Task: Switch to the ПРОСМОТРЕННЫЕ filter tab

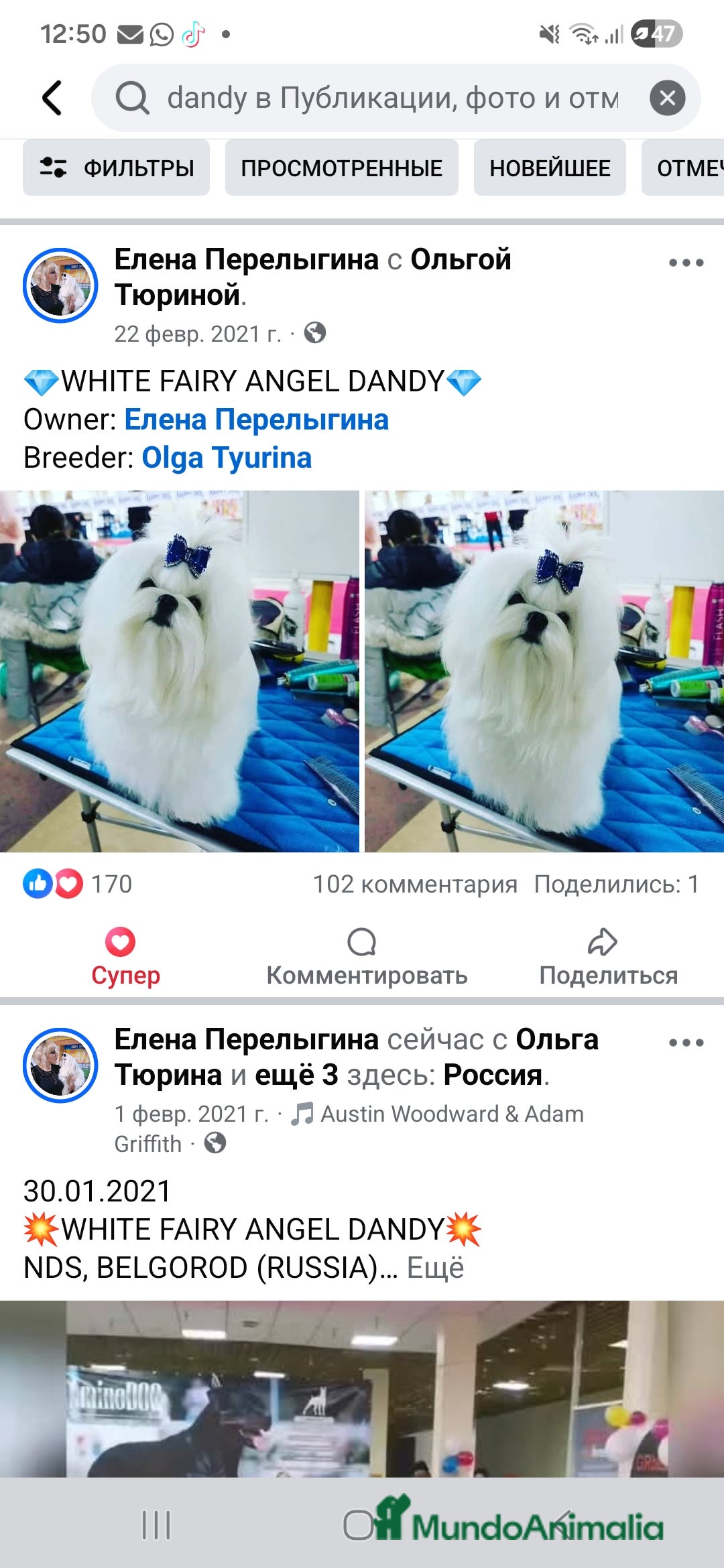Action: coord(341,168)
